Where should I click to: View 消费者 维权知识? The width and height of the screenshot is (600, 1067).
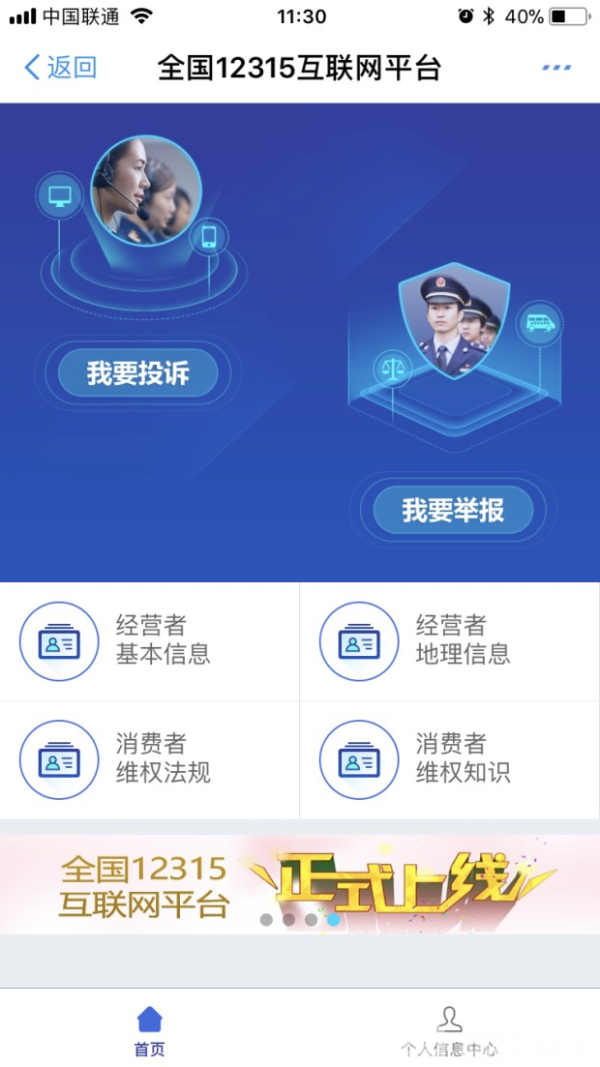(450, 759)
